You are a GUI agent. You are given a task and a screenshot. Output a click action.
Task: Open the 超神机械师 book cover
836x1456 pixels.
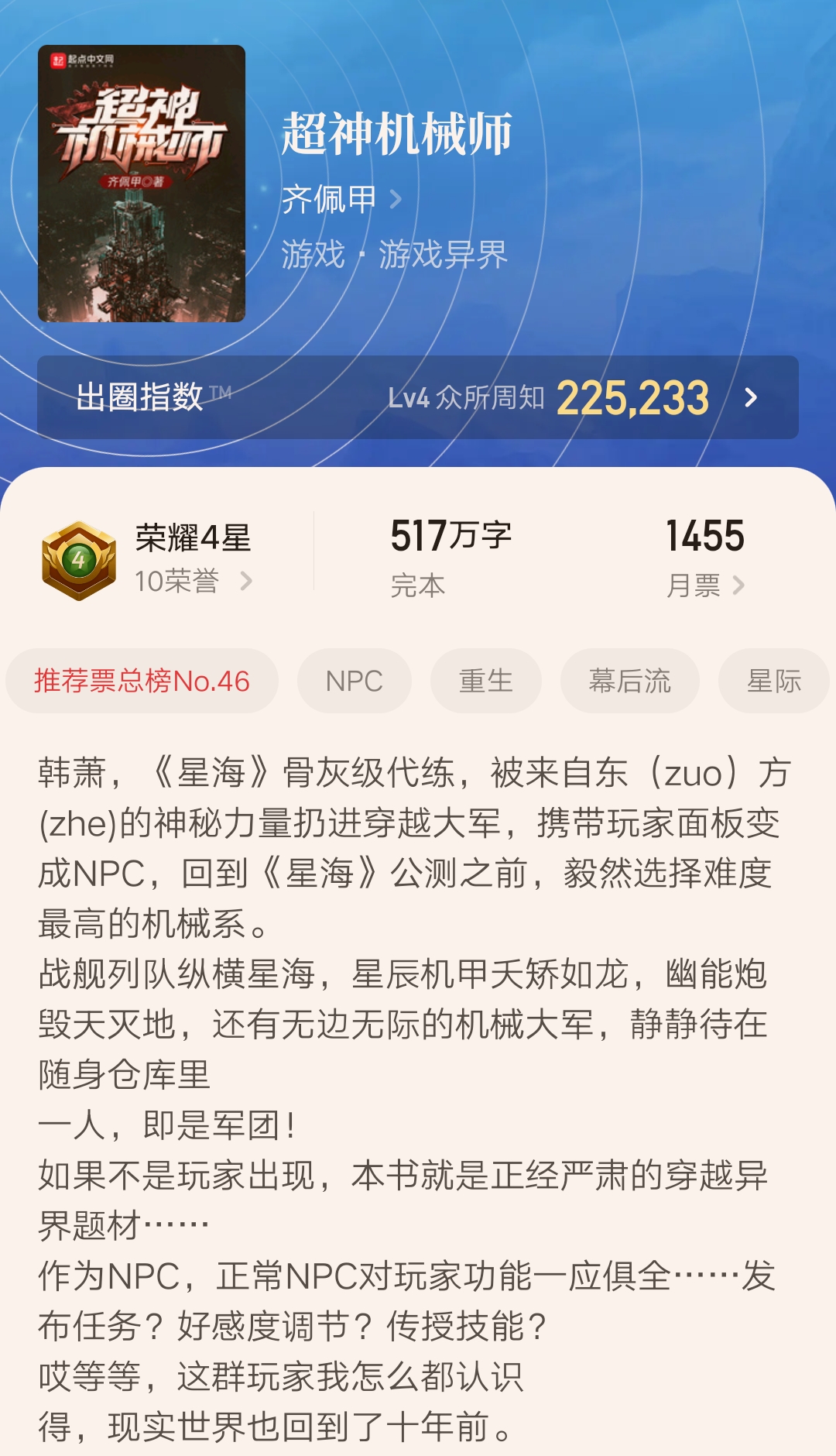142,184
